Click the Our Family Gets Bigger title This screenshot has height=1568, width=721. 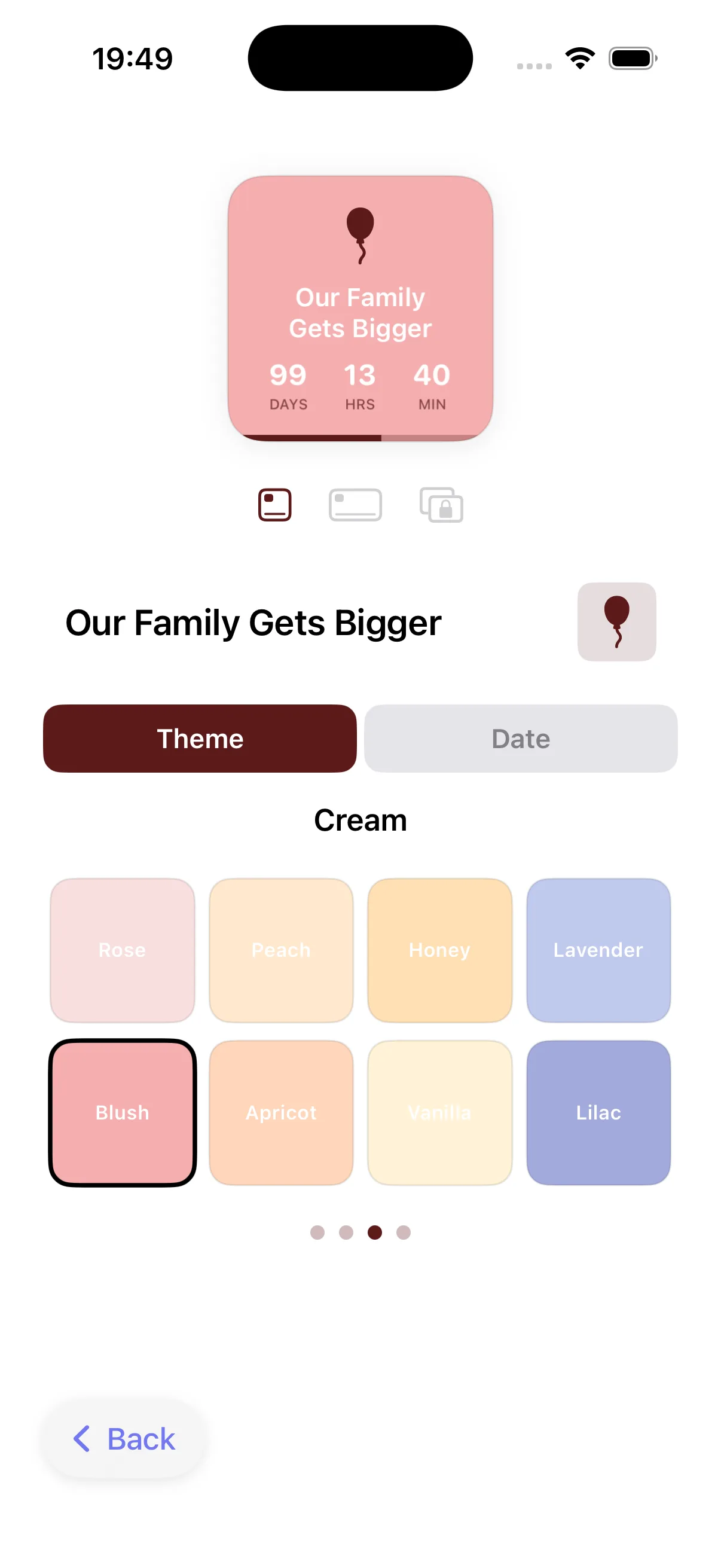click(x=253, y=622)
